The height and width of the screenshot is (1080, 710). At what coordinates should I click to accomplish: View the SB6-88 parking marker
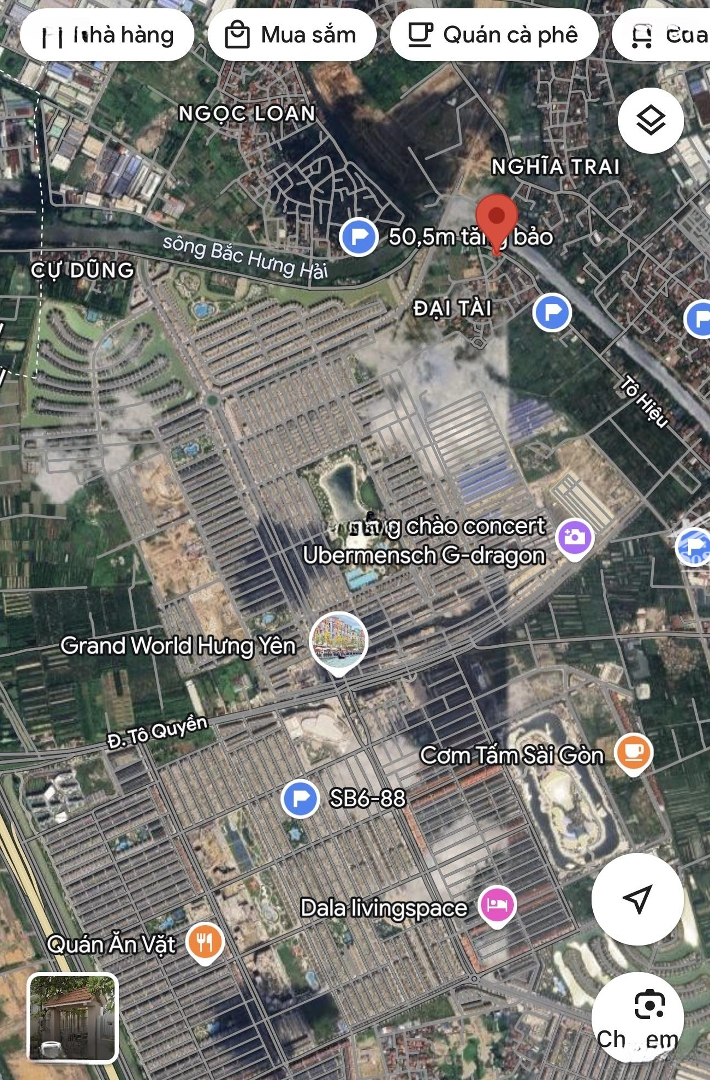coord(300,799)
